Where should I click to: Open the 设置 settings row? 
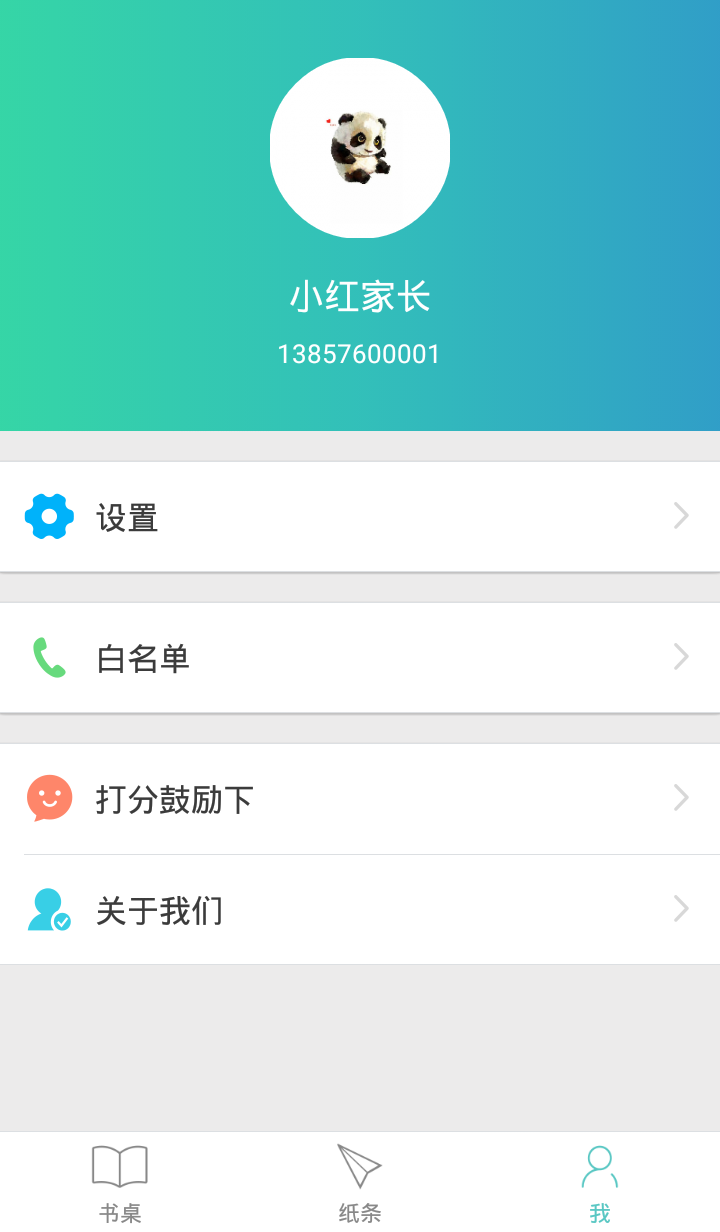(360, 517)
